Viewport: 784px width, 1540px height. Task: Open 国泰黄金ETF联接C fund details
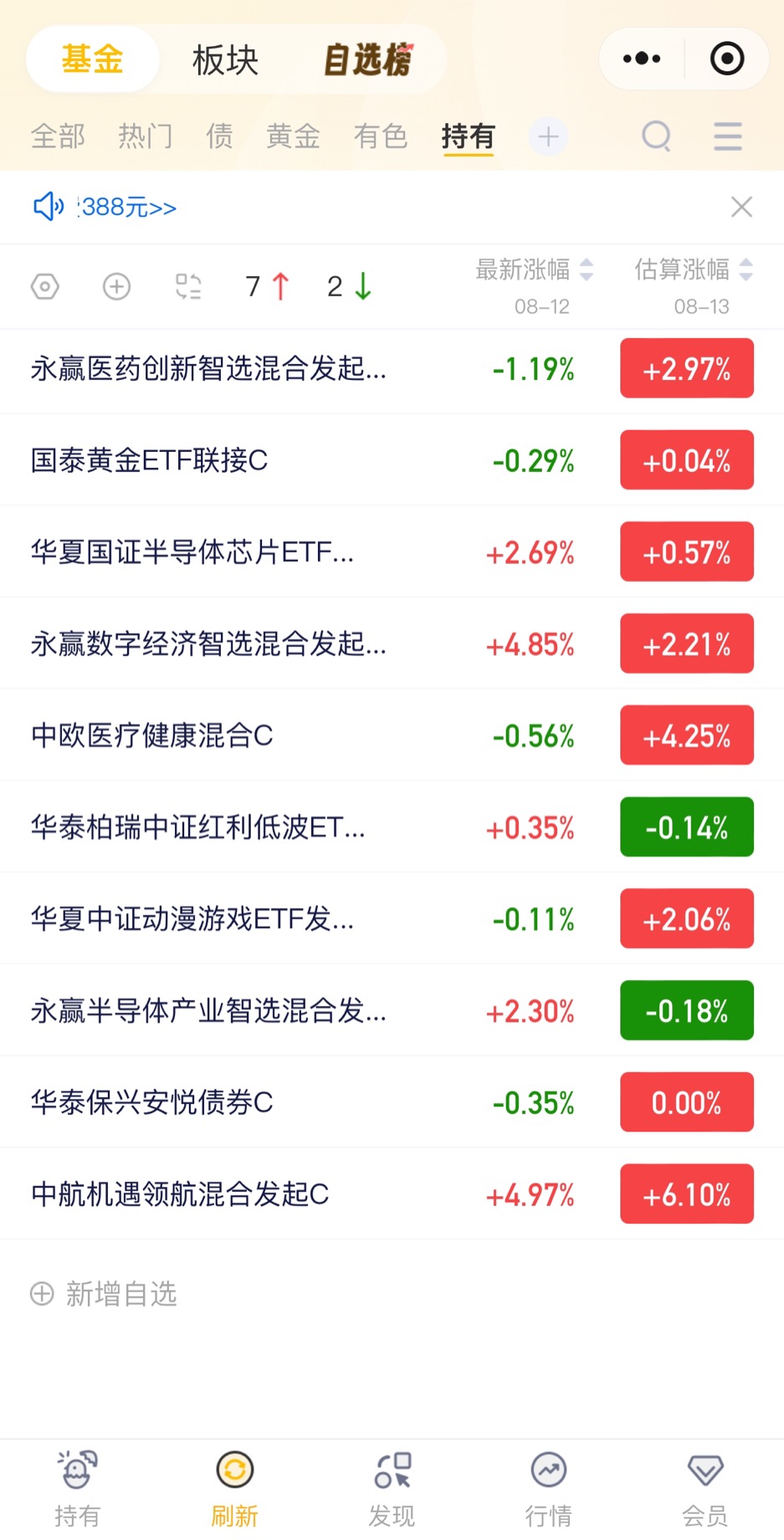392,460
